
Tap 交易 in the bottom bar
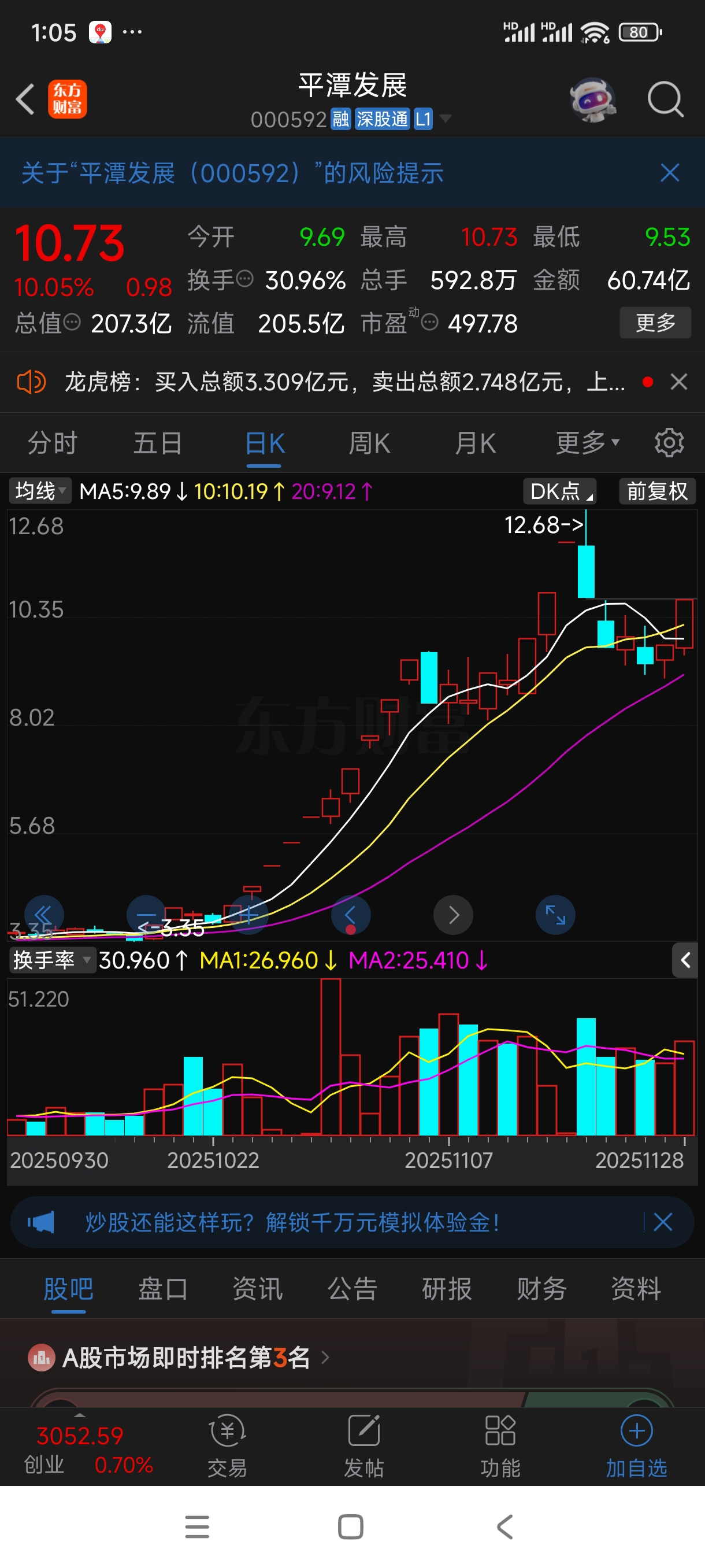point(228,1445)
